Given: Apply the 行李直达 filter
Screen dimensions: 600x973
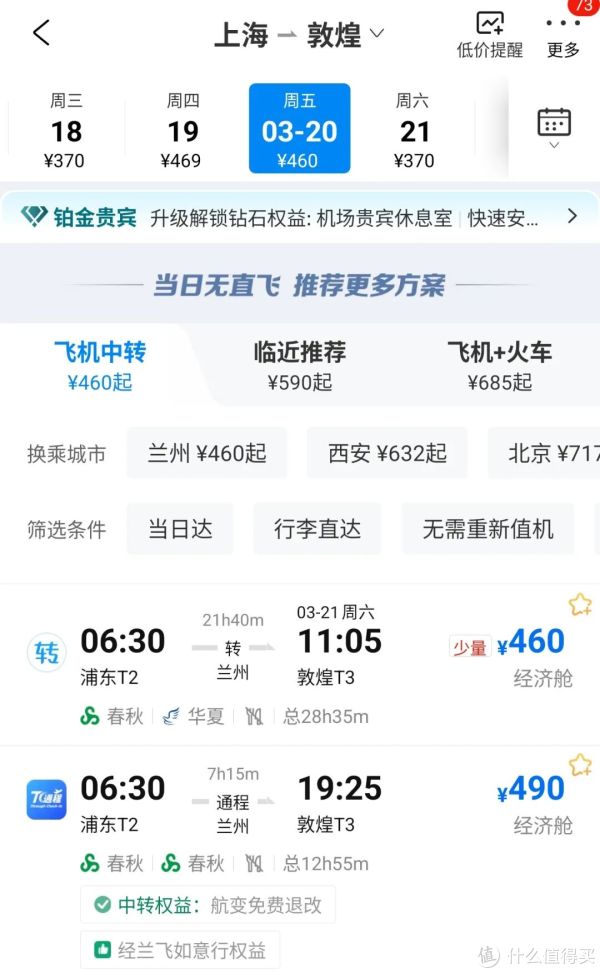Looking at the screenshot, I should click(317, 528).
